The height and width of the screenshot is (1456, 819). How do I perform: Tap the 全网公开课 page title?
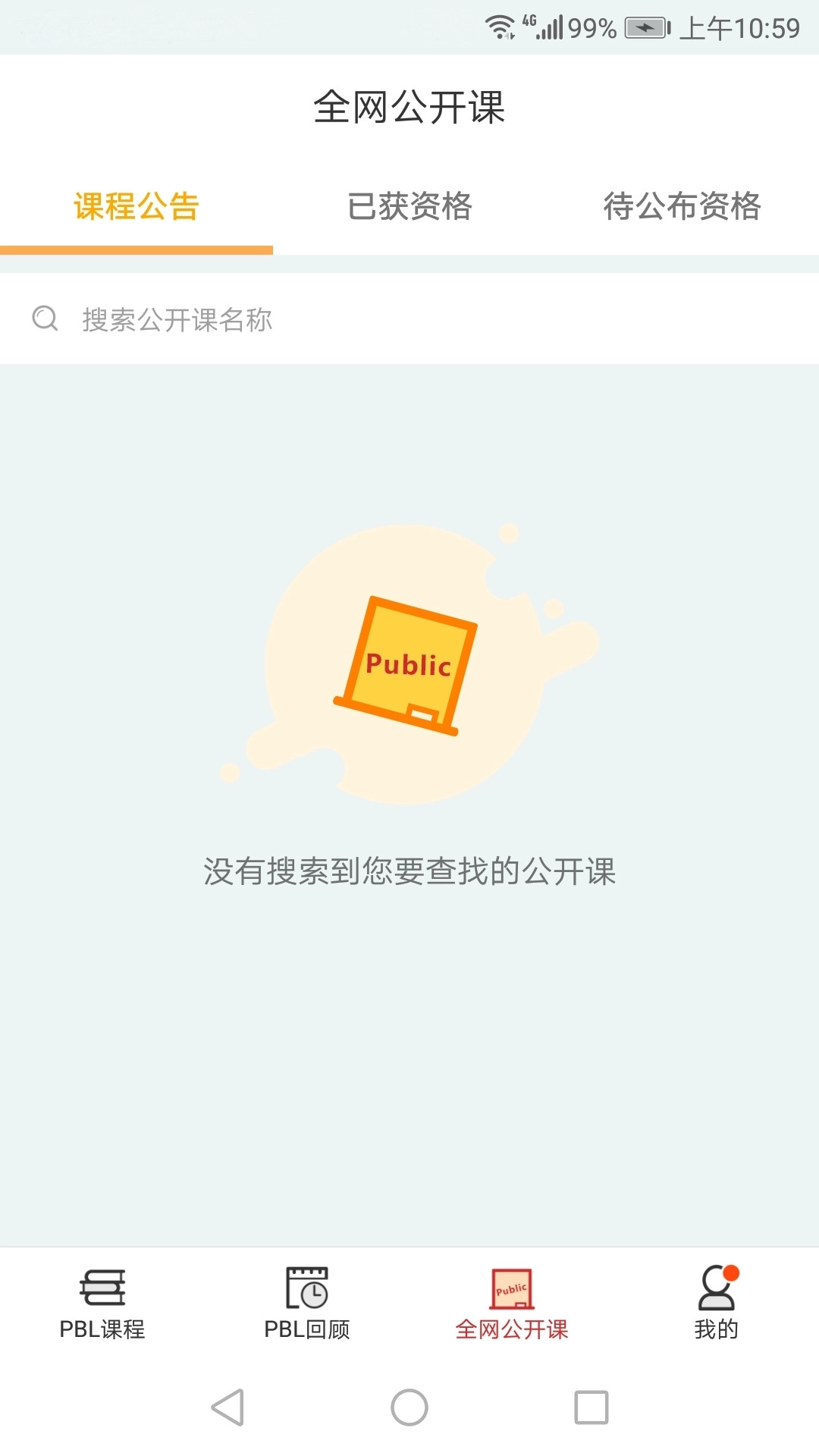coord(409,108)
